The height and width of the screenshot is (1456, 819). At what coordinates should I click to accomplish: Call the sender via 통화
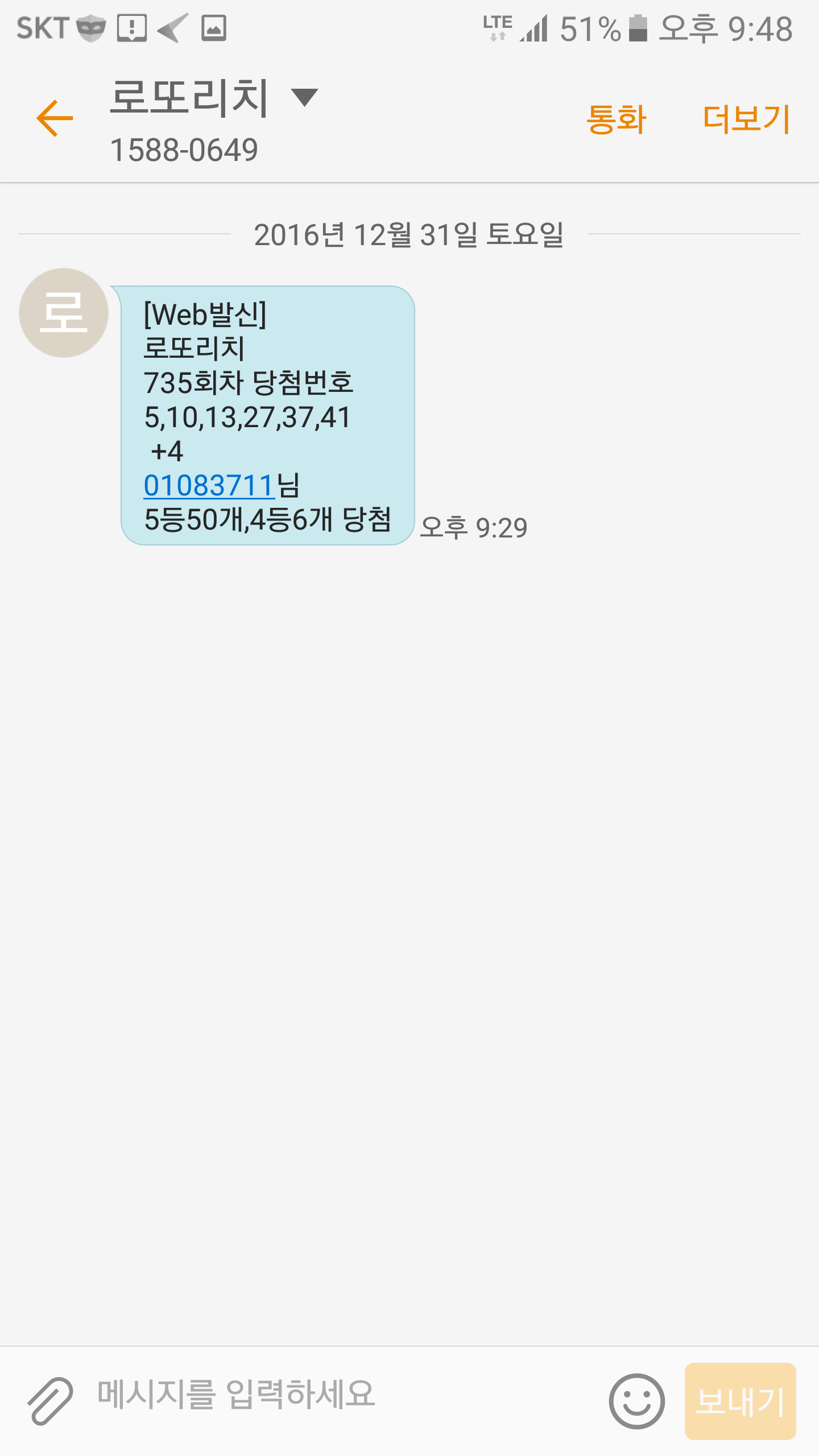click(617, 119)
